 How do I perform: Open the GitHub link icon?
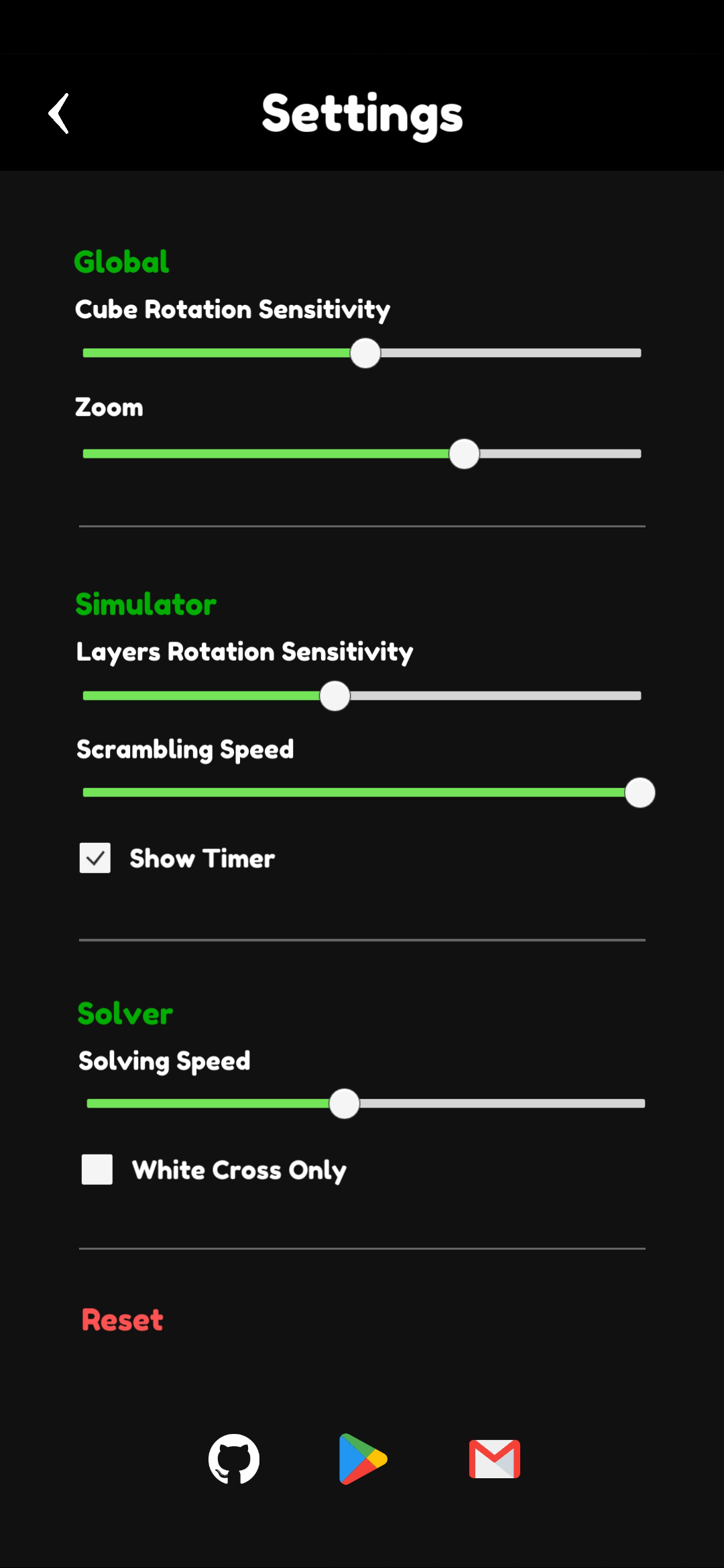(234, 1459)
